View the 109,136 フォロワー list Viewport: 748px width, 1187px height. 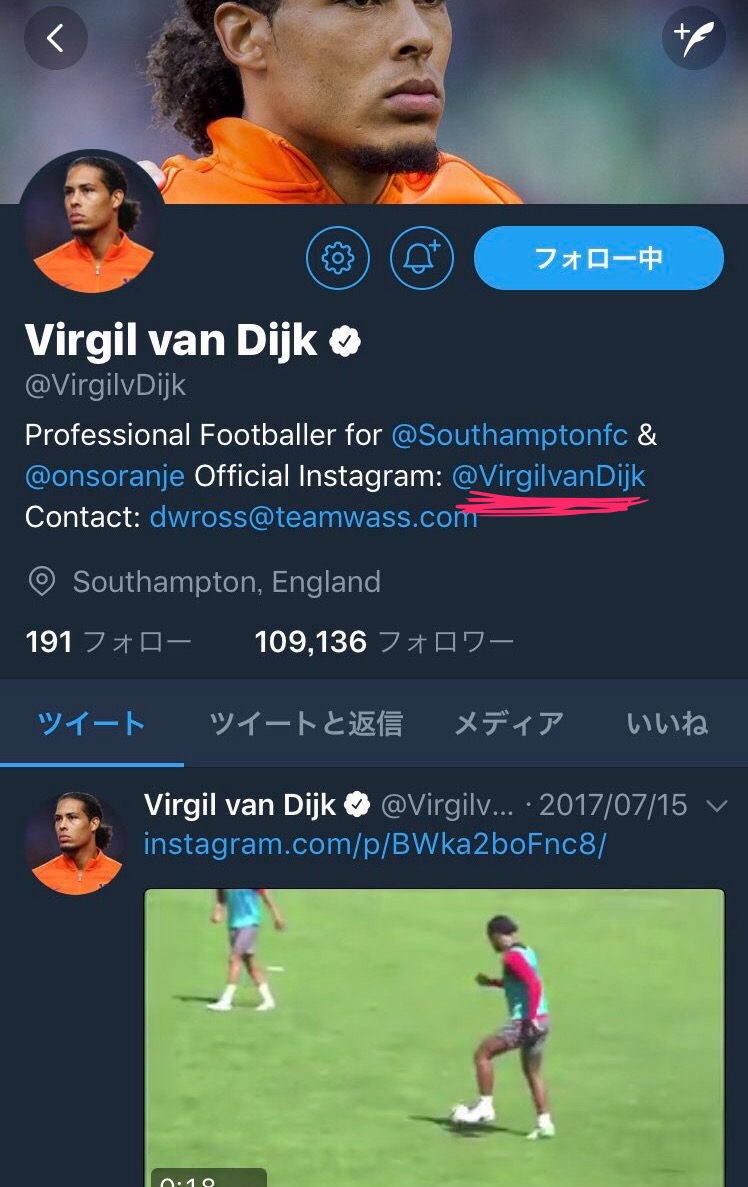click(384, 641)
